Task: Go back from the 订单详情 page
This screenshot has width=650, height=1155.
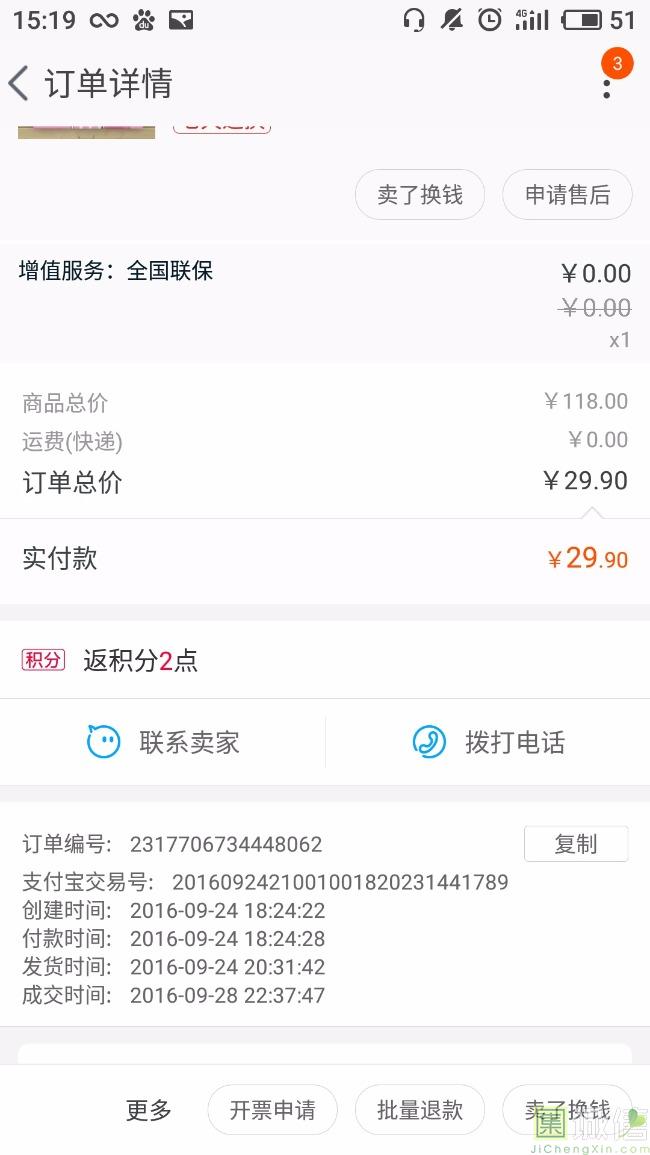Action: (20, 83)
